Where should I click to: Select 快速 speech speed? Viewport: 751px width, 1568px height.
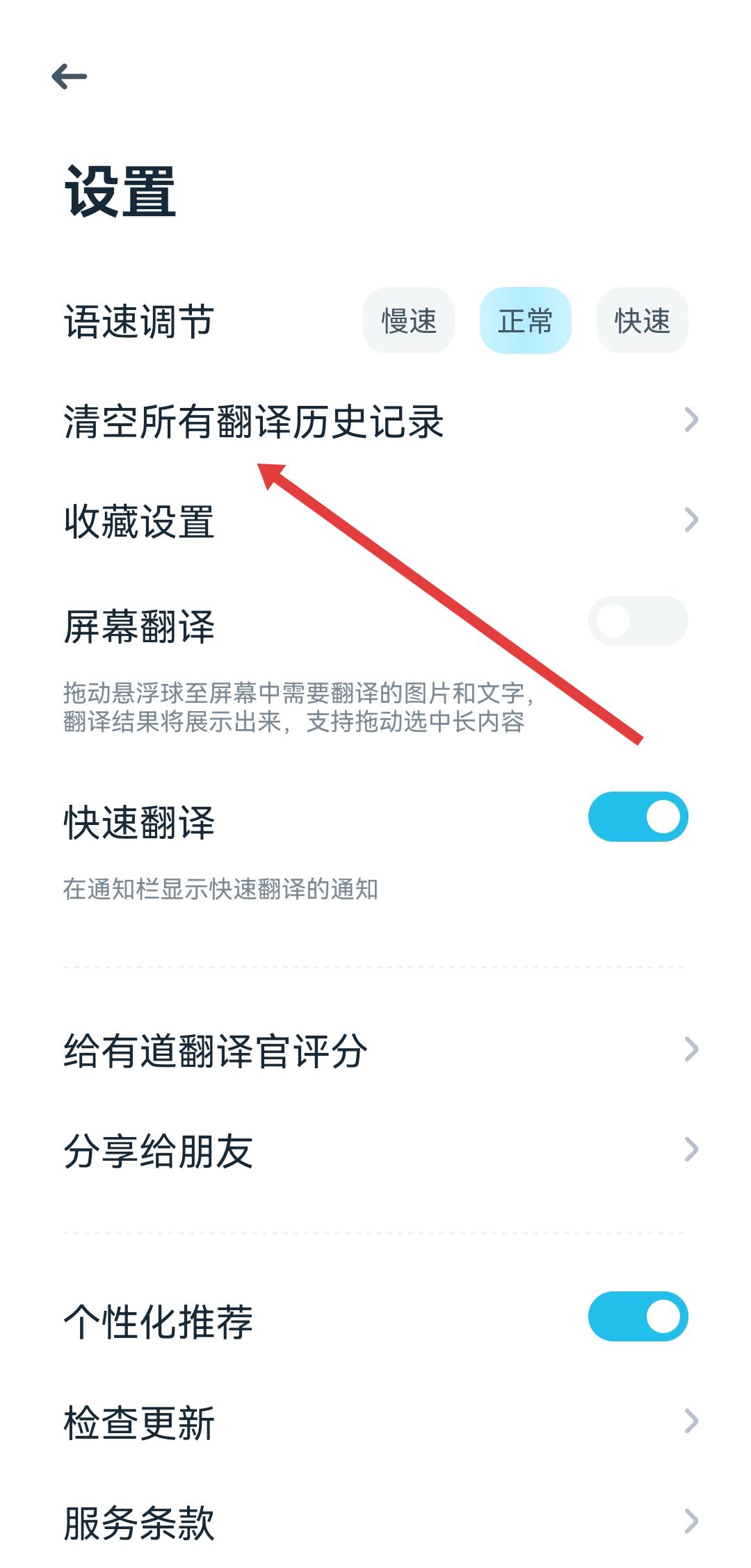tap(642, 321)
